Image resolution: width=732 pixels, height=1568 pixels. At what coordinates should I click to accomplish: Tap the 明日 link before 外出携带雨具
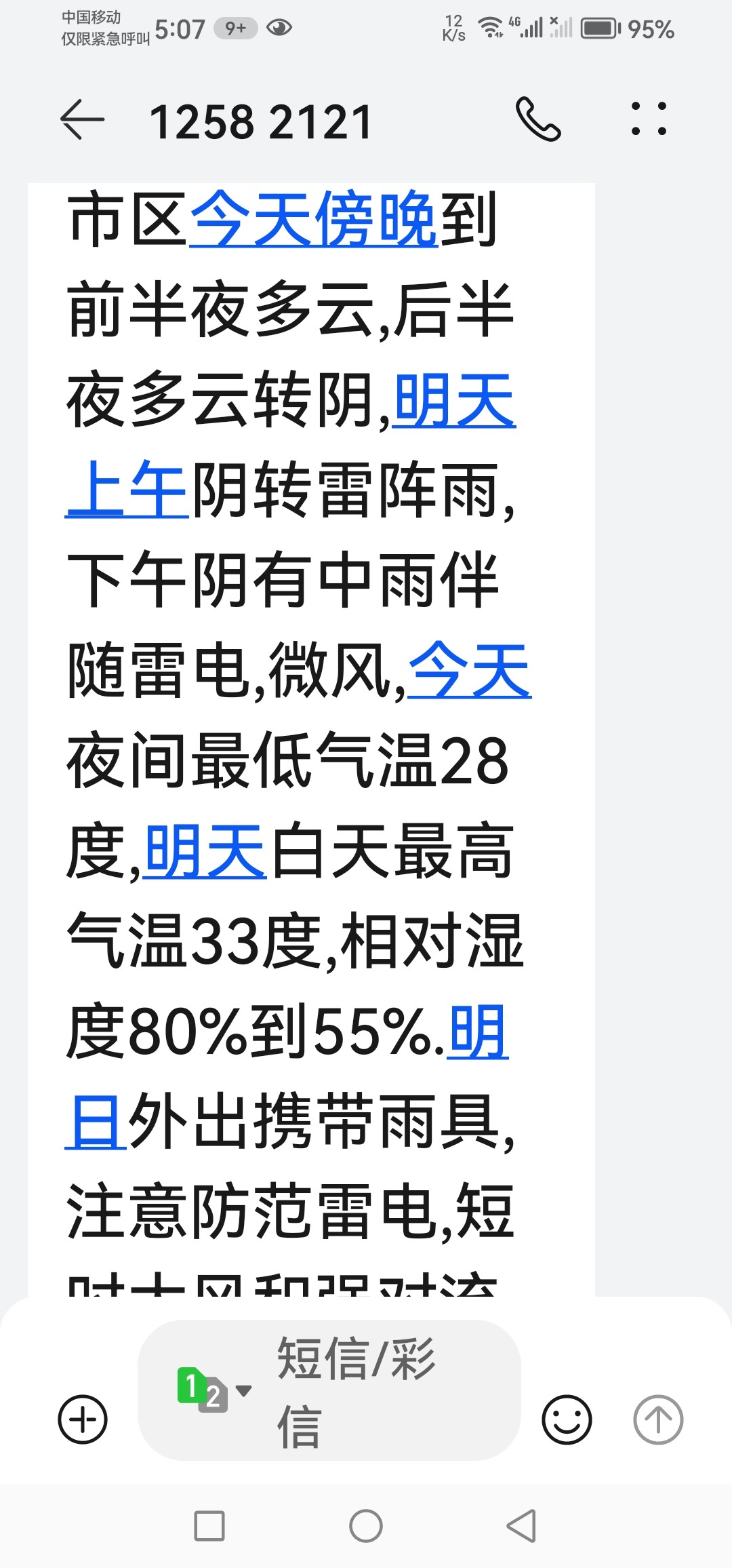(x=478, y=1032)
